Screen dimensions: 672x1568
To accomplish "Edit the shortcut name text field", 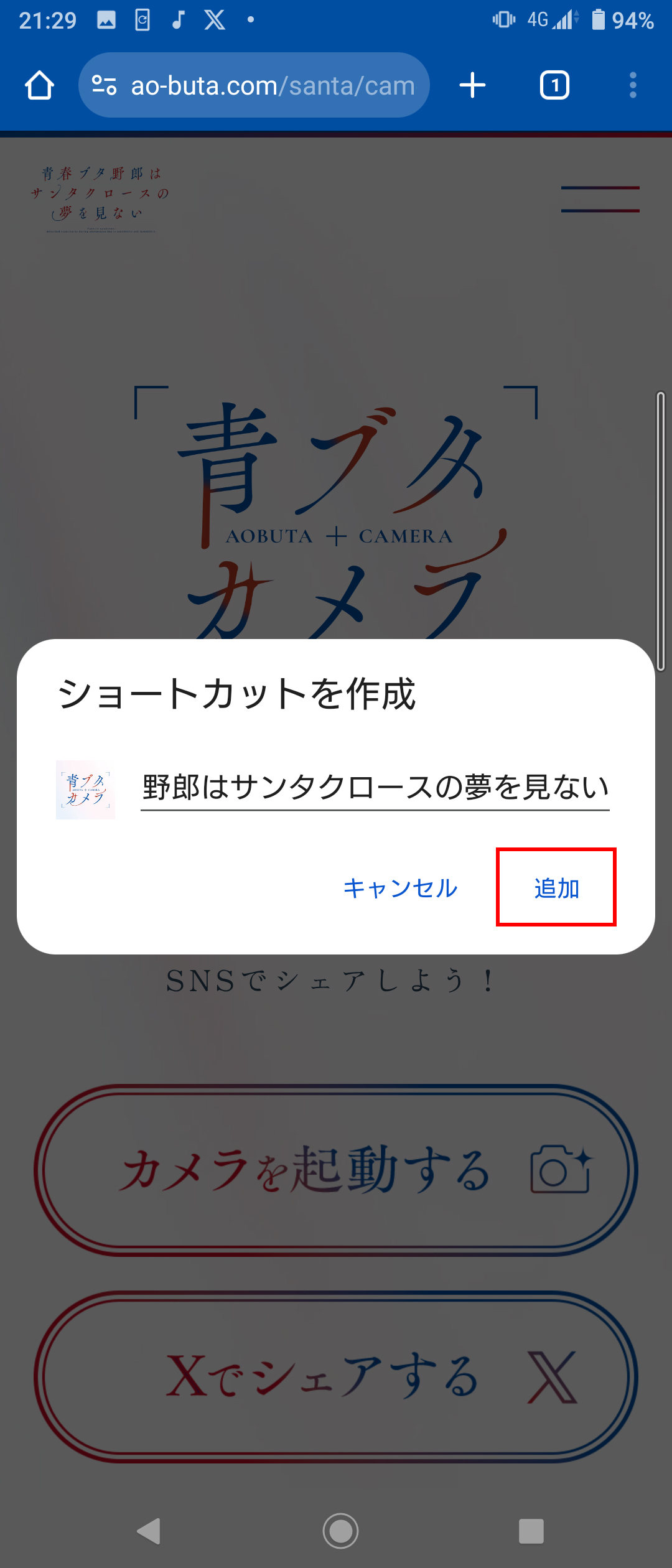I will pos(375,788).
